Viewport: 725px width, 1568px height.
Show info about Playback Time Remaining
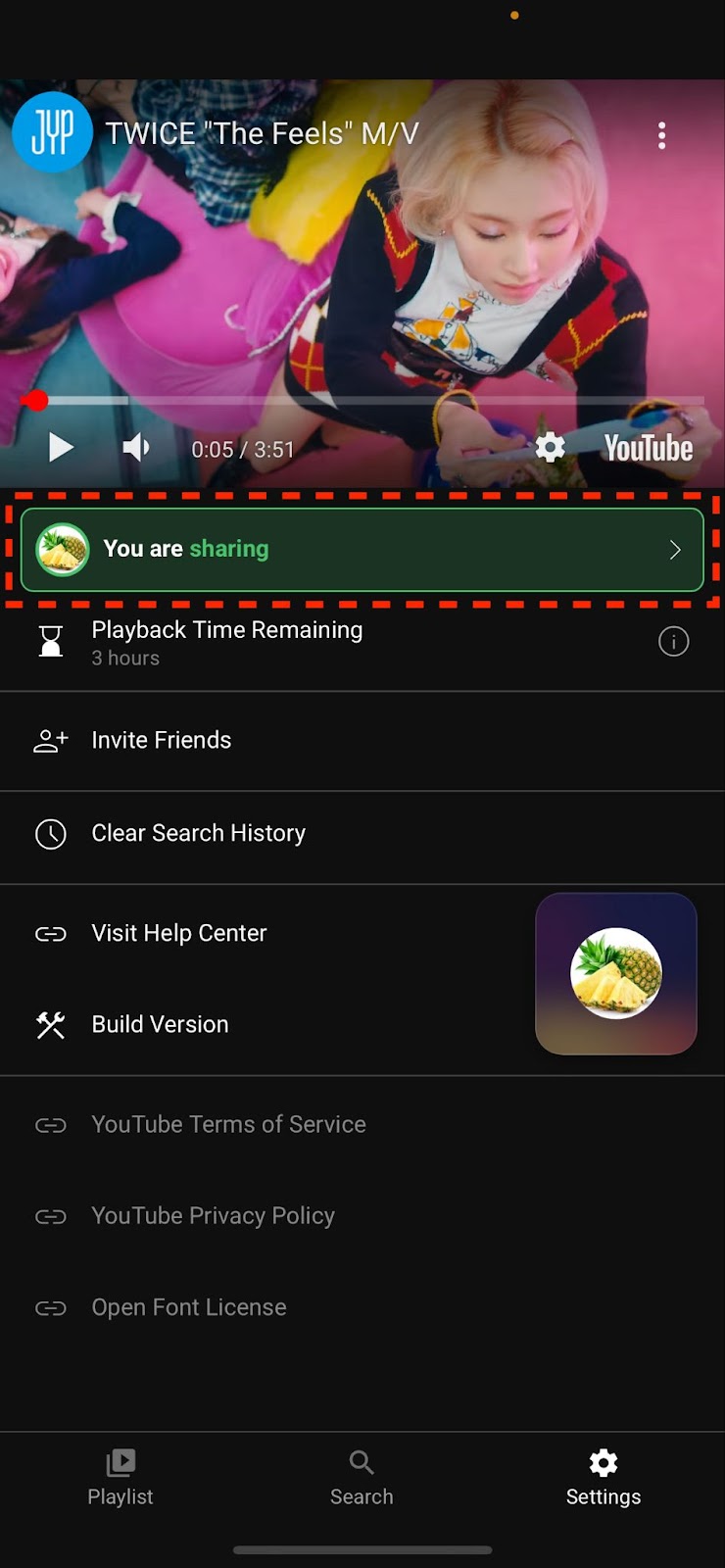click(x=673, y=642)
